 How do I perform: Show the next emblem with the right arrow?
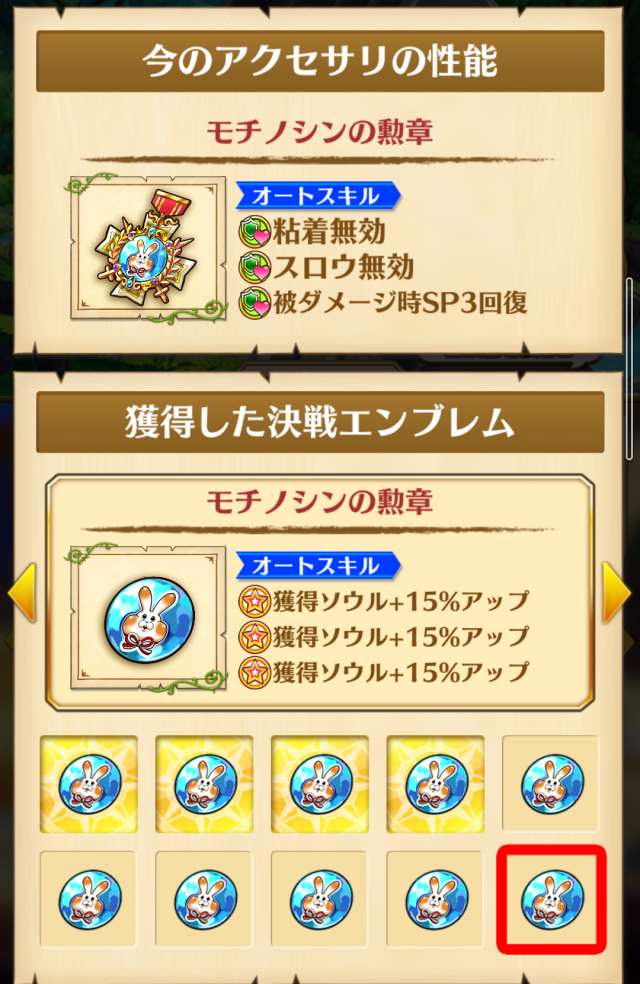pyautogui.click(x=616, y=594)
